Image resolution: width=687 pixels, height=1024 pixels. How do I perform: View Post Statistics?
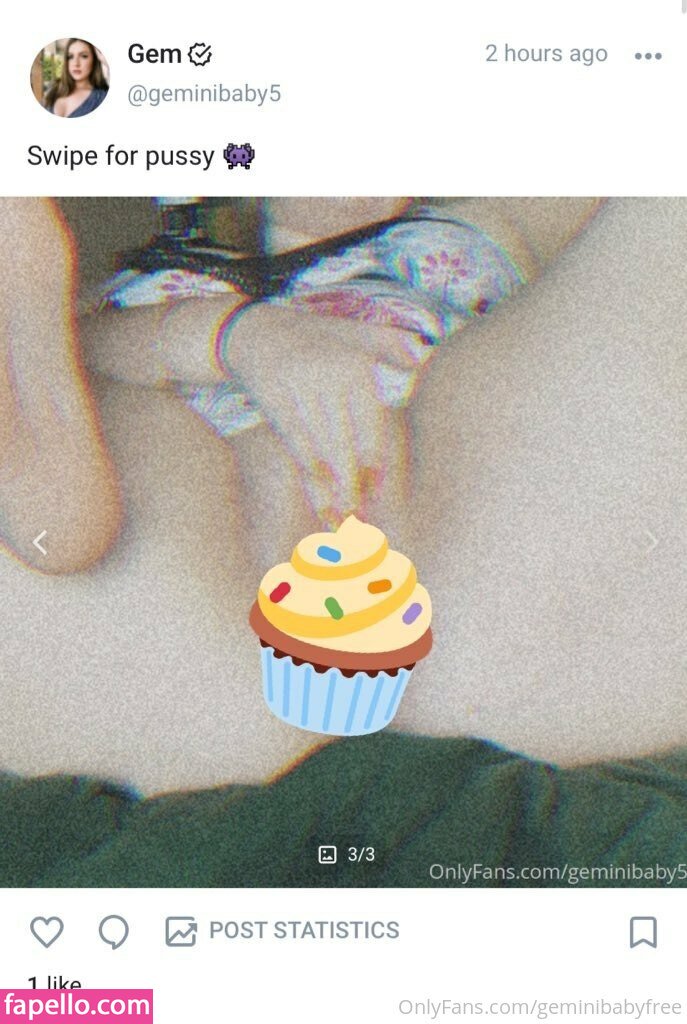[x=282, y=930]
